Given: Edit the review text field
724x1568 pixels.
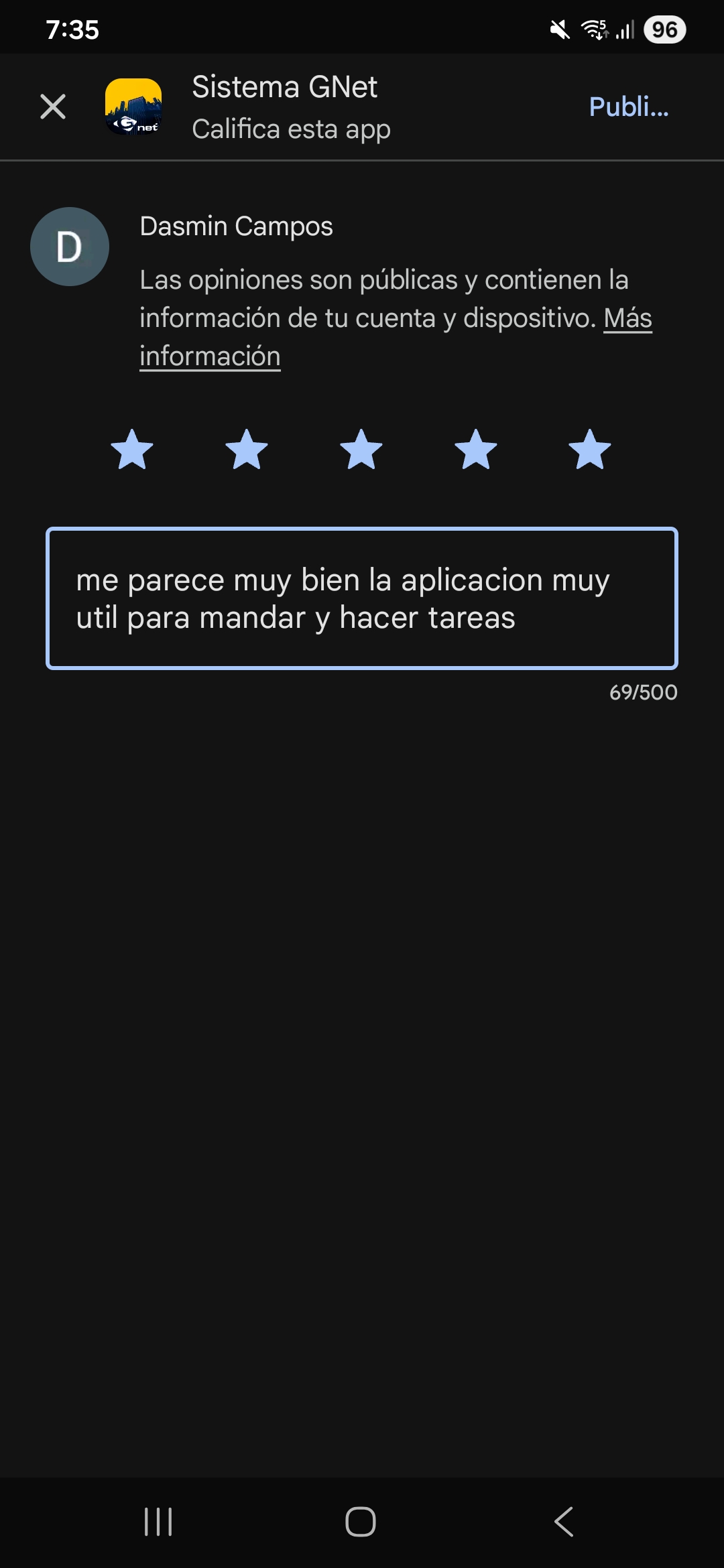Looking at the screenshot, I should tap(362, 598).
